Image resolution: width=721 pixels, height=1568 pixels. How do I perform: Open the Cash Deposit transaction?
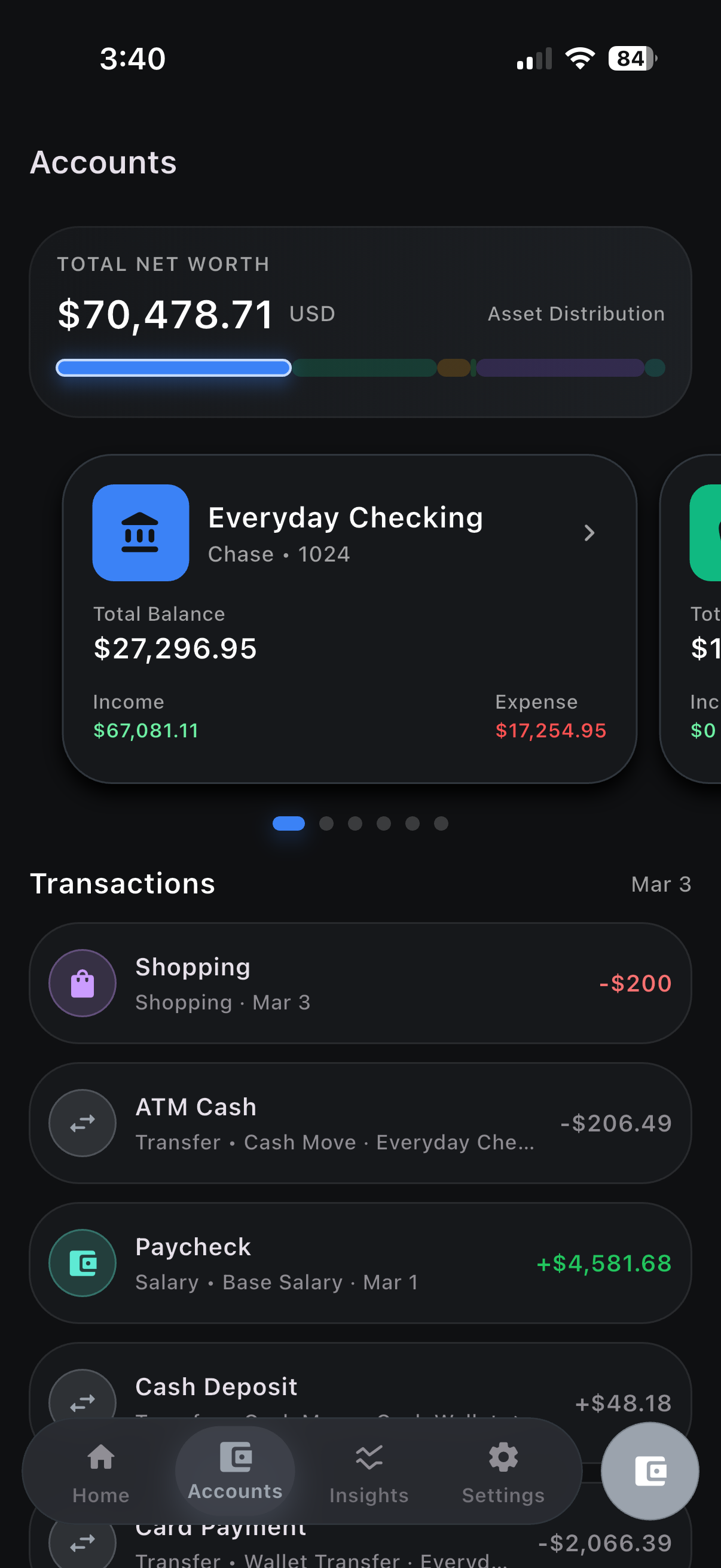(x=360, y=1391)
